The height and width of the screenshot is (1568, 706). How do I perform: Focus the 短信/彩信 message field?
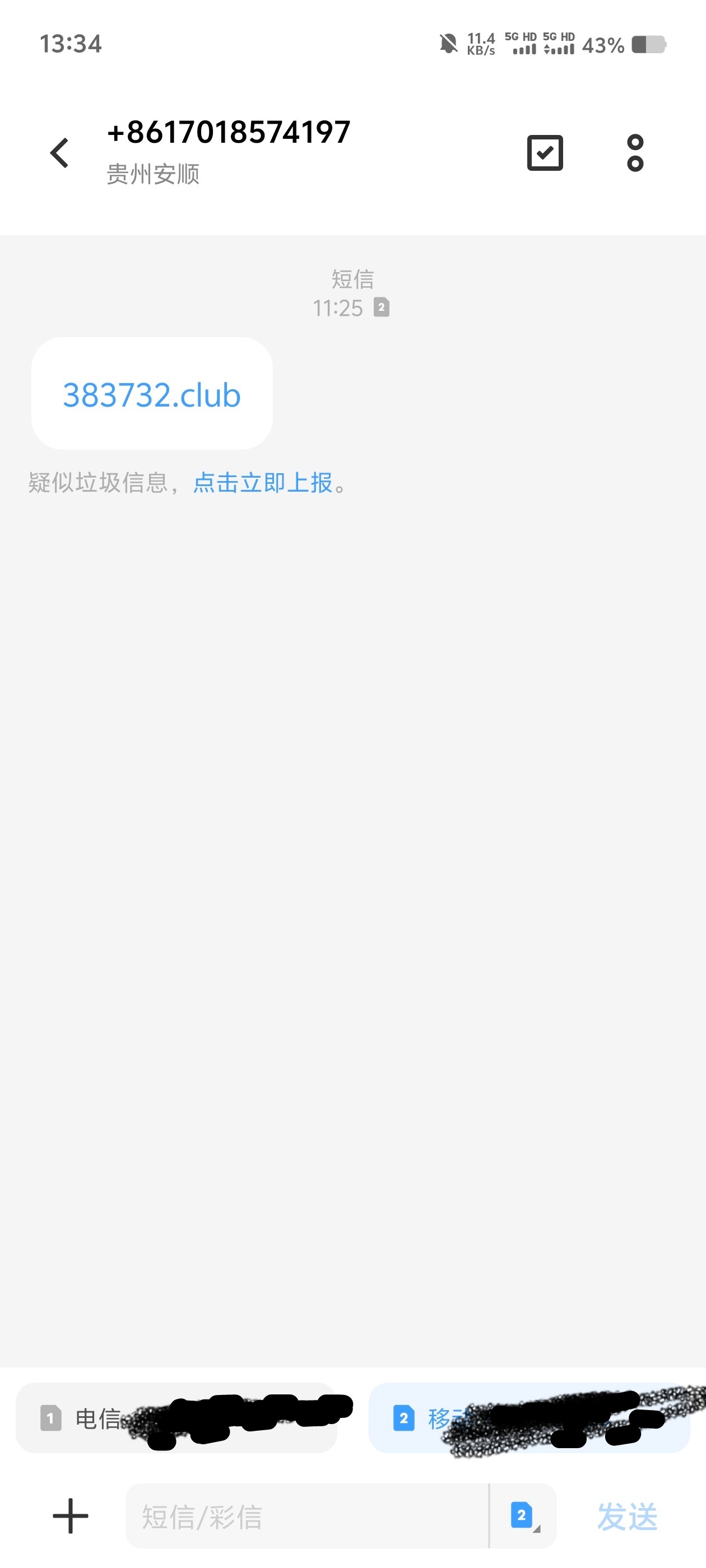point(305,1516)
